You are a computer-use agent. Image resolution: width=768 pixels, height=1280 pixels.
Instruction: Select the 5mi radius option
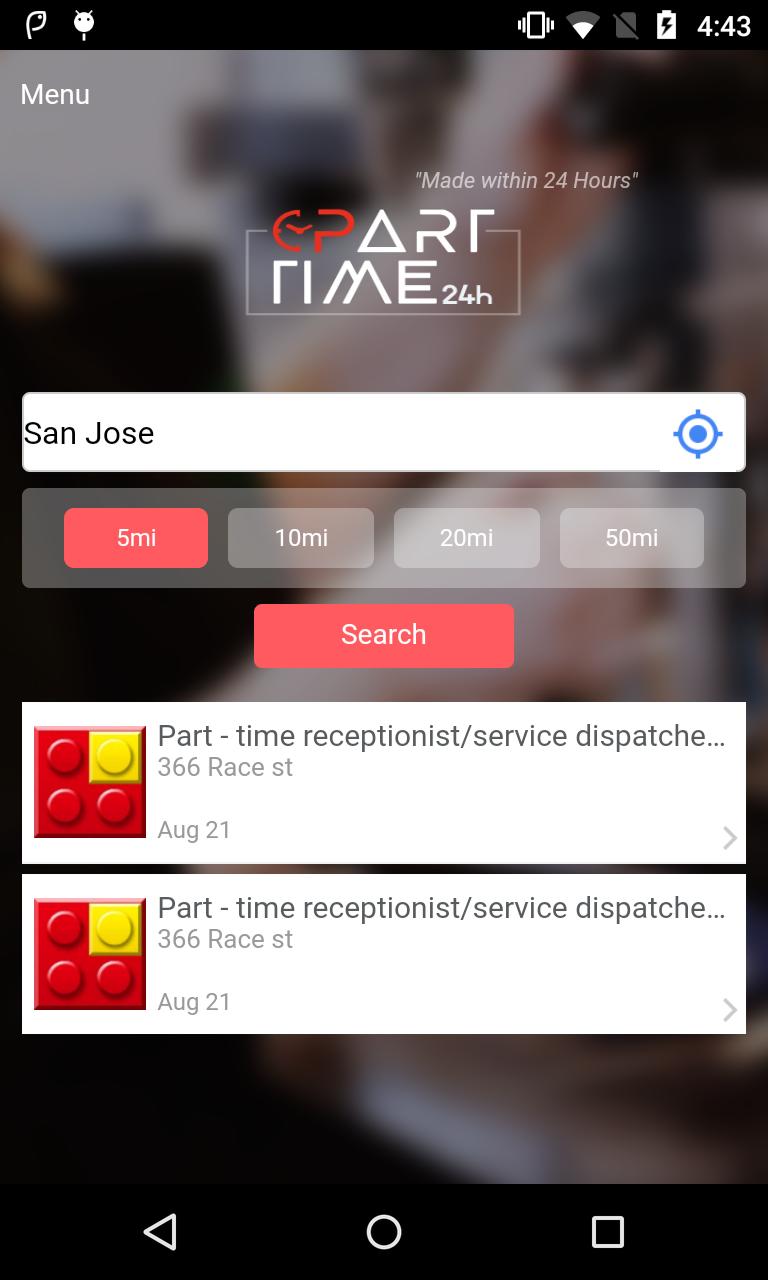pyautogui.click(x=135, y=537)
